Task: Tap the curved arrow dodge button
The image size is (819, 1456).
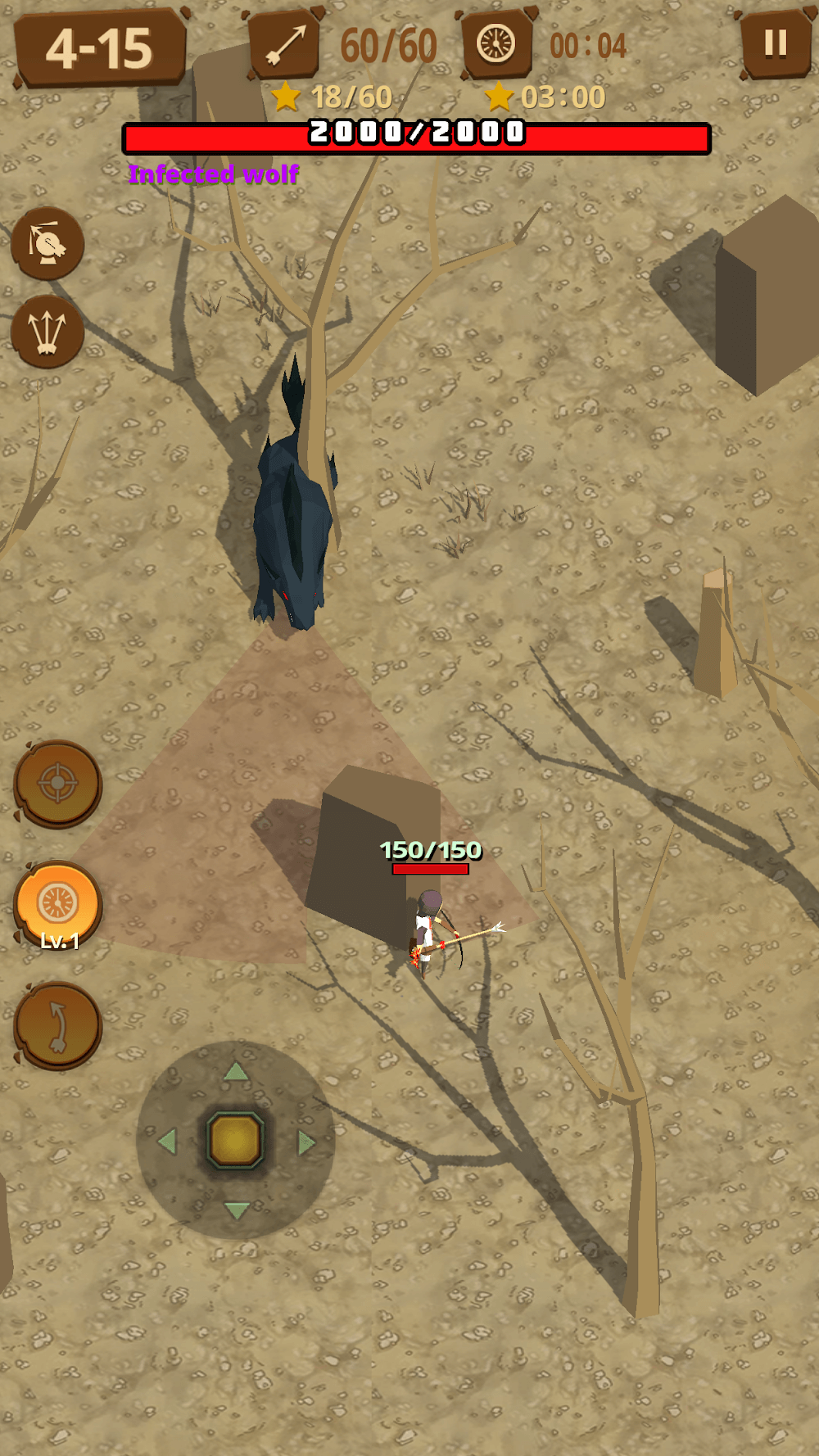Action: [58, 1025]
